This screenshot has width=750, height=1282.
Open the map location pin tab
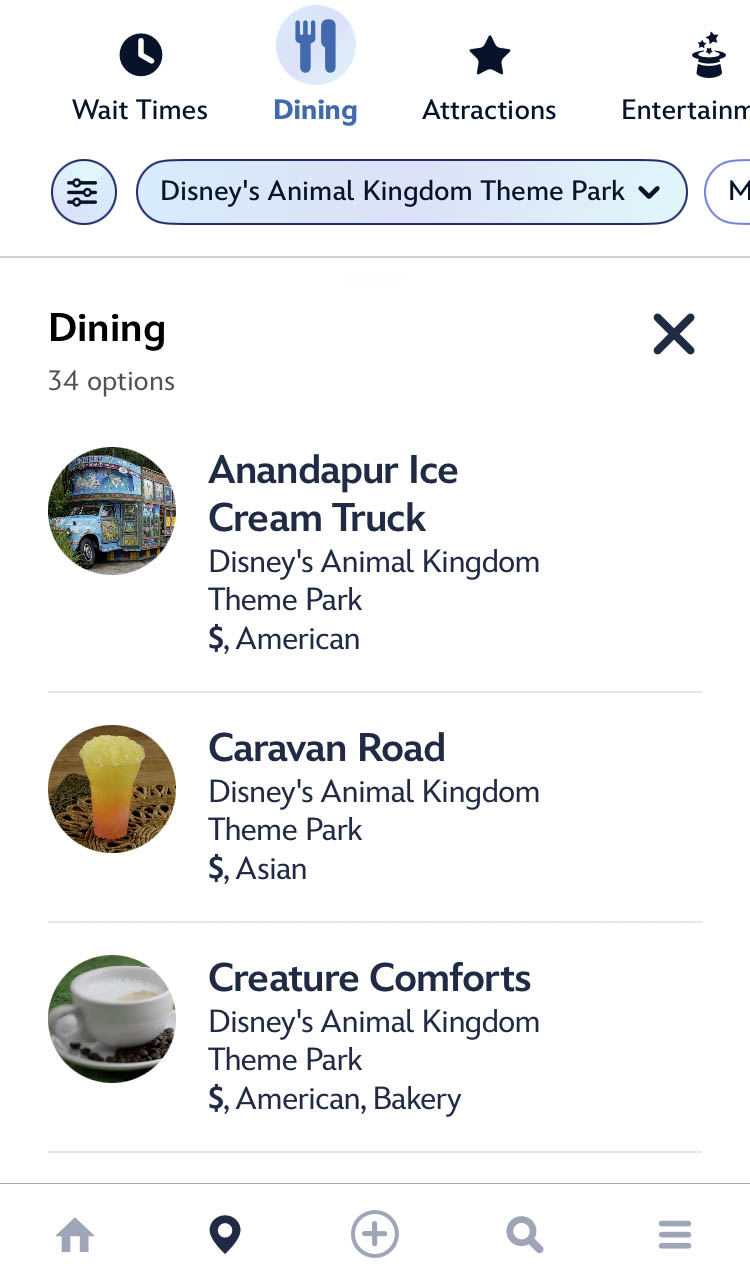point(225,1236)
